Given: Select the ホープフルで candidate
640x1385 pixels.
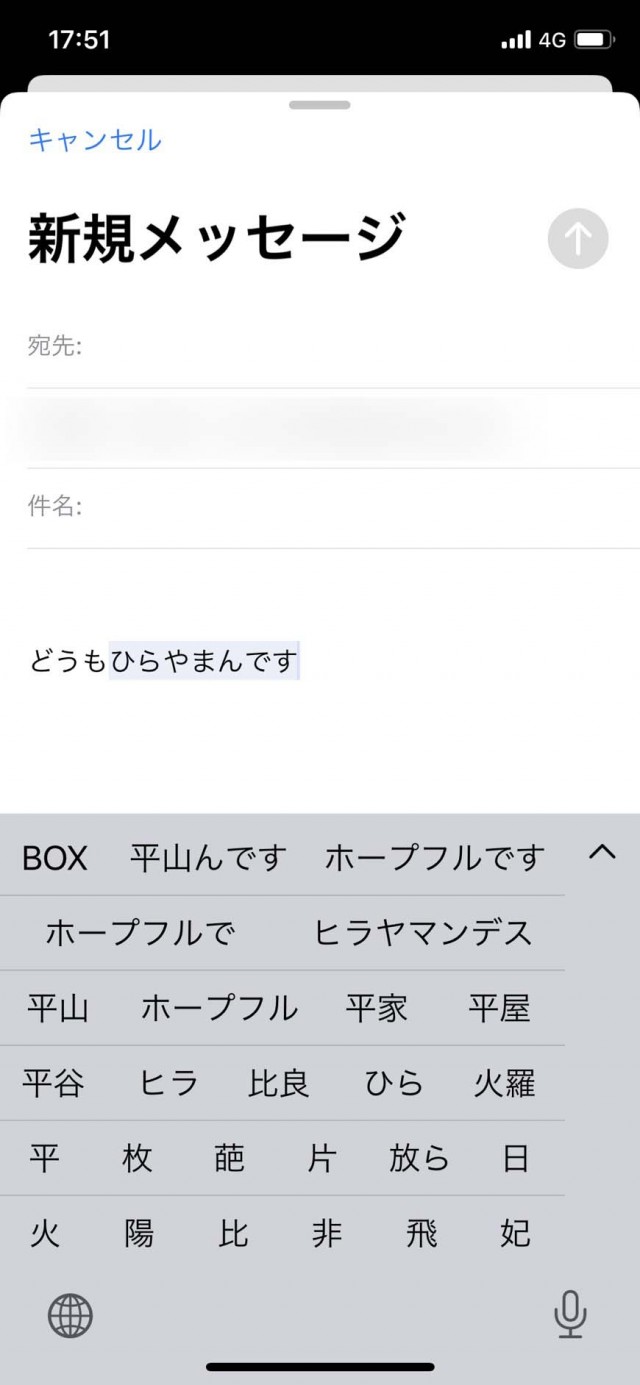Looking at the screenshot, I should click(x=140, y=933).
